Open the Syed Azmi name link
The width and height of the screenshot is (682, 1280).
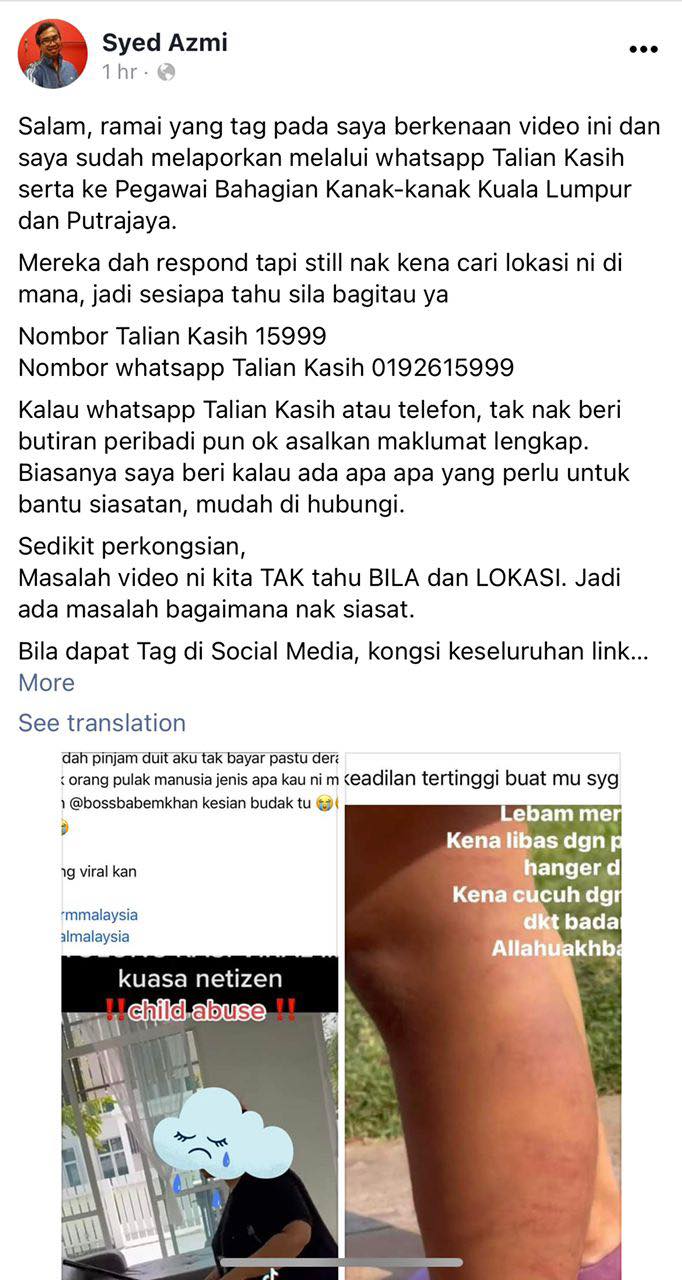(165, 42)
